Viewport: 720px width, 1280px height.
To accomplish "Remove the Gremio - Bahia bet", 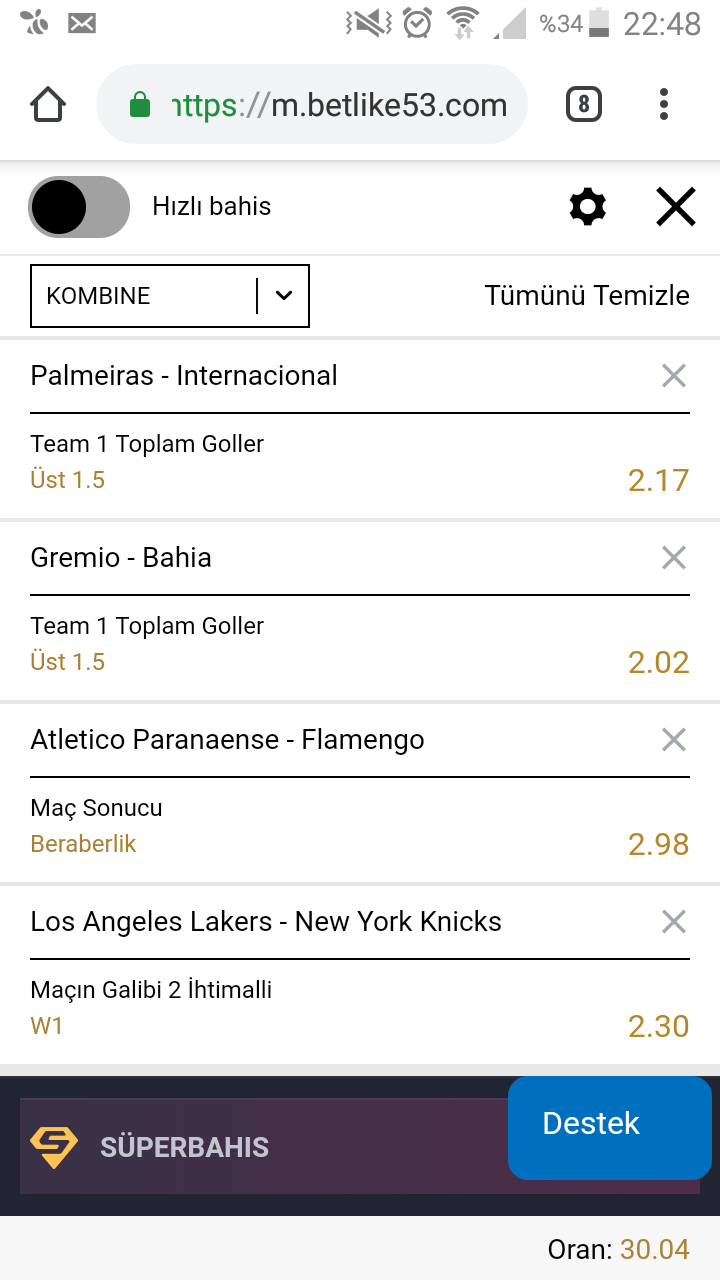I will click(x=674, y=558).
